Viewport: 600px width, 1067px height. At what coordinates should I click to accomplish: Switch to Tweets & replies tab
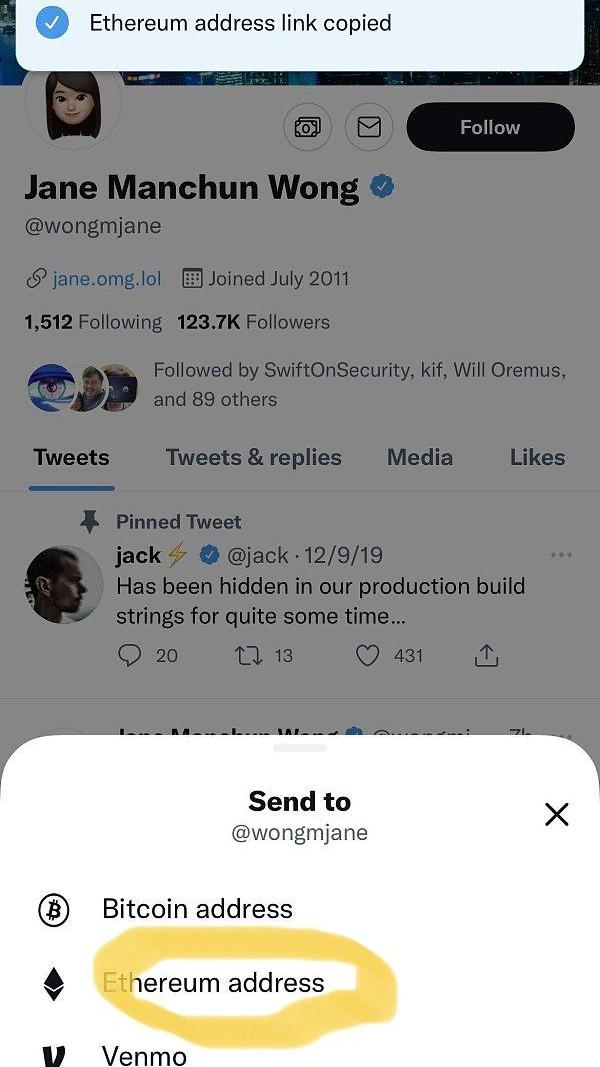(253, 457)
